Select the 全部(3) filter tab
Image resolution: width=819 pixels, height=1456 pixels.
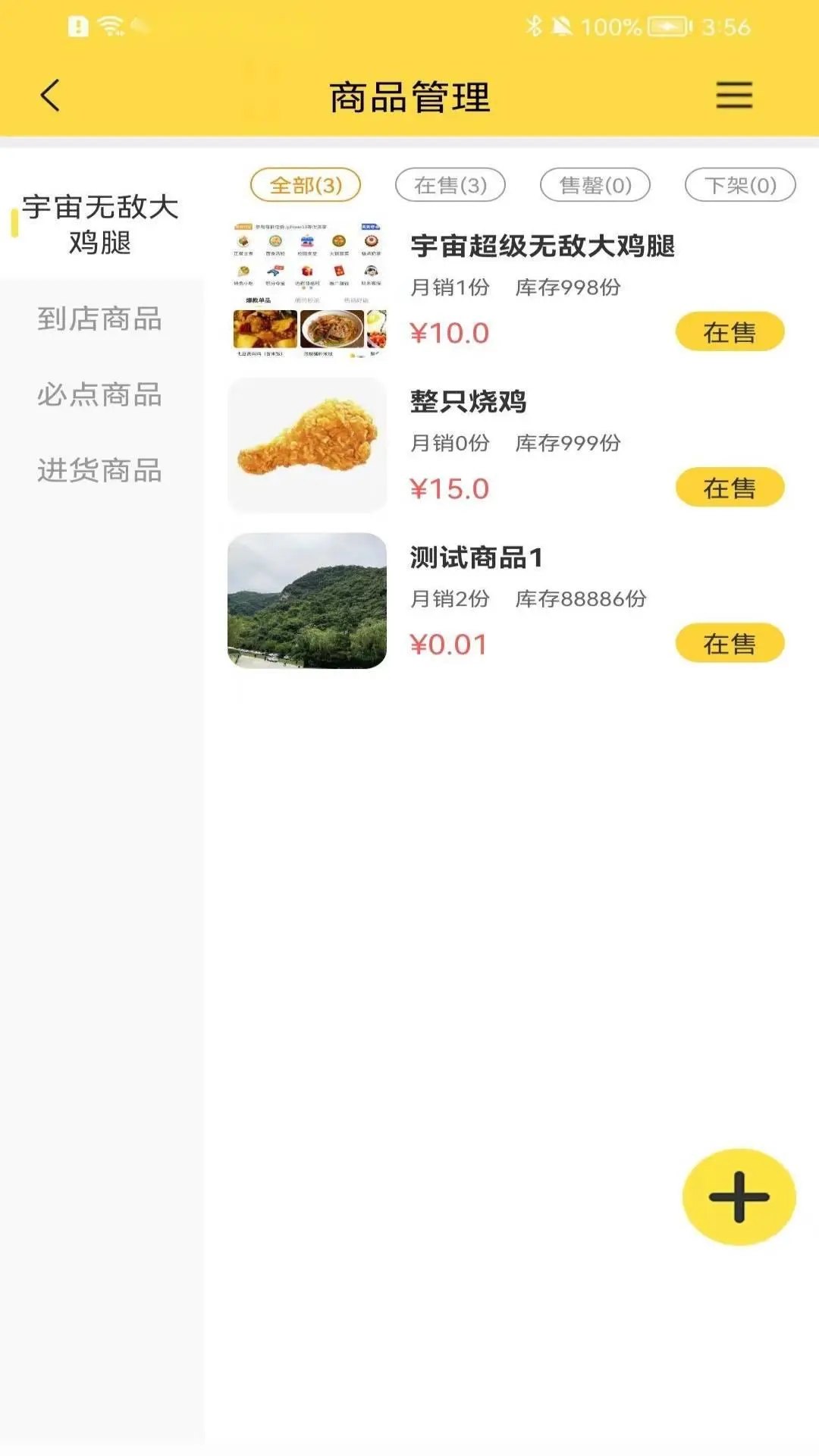click(306, 184)
